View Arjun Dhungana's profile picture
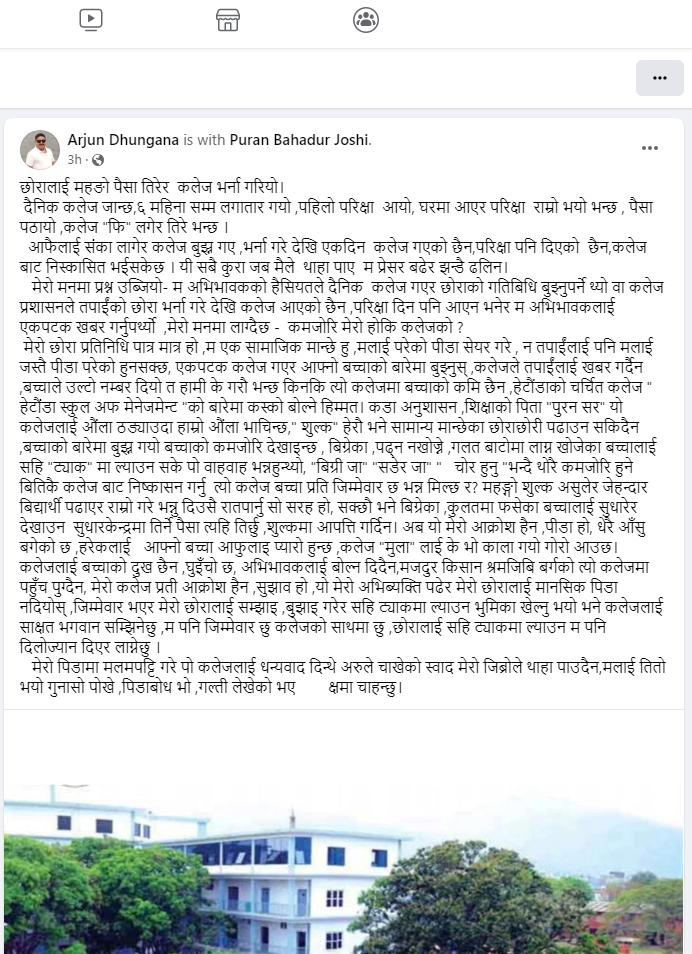Viewport: 692px width, 954px height. [40, 149]
